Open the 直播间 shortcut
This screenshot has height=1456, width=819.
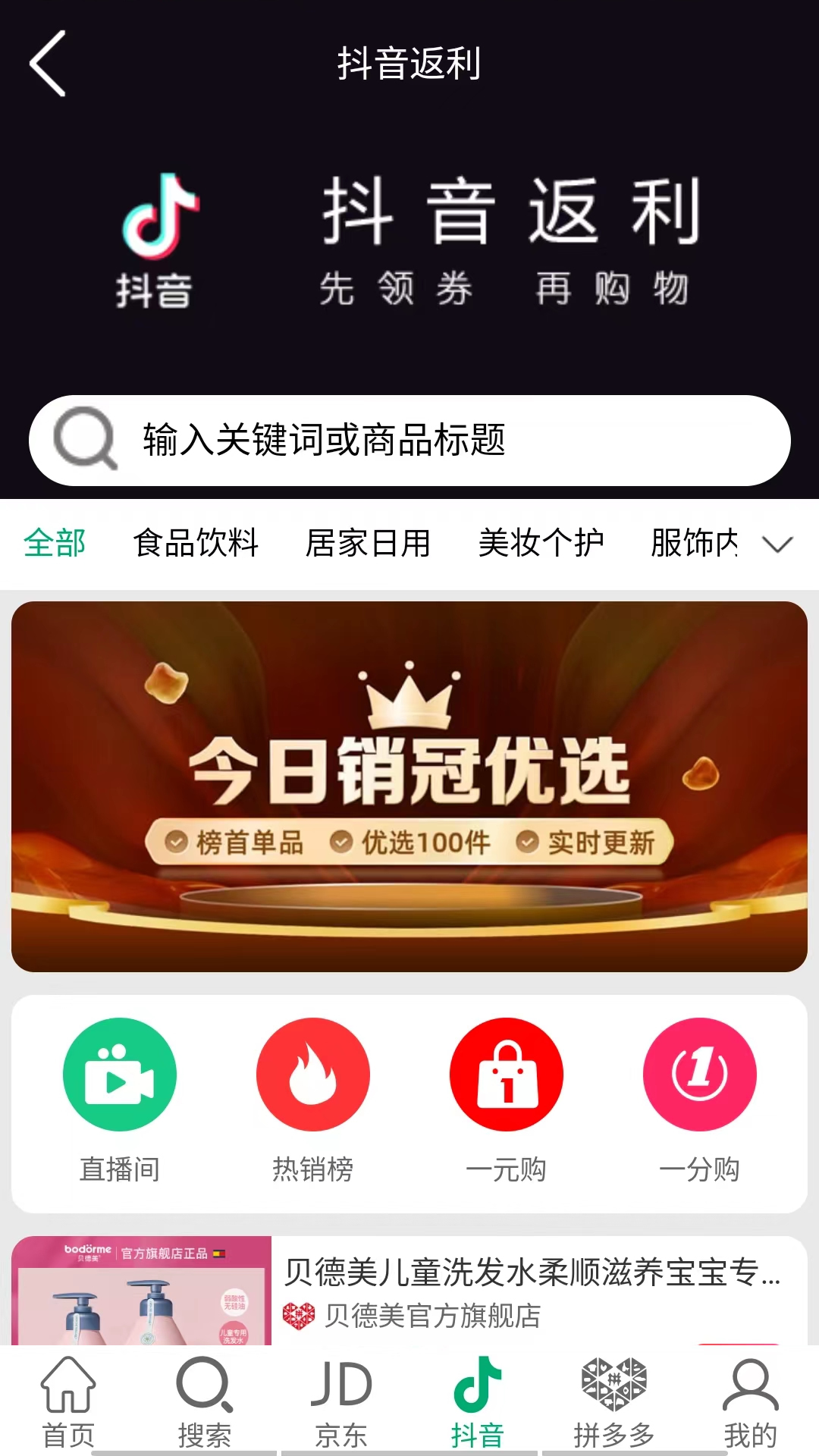(120, 1100)
